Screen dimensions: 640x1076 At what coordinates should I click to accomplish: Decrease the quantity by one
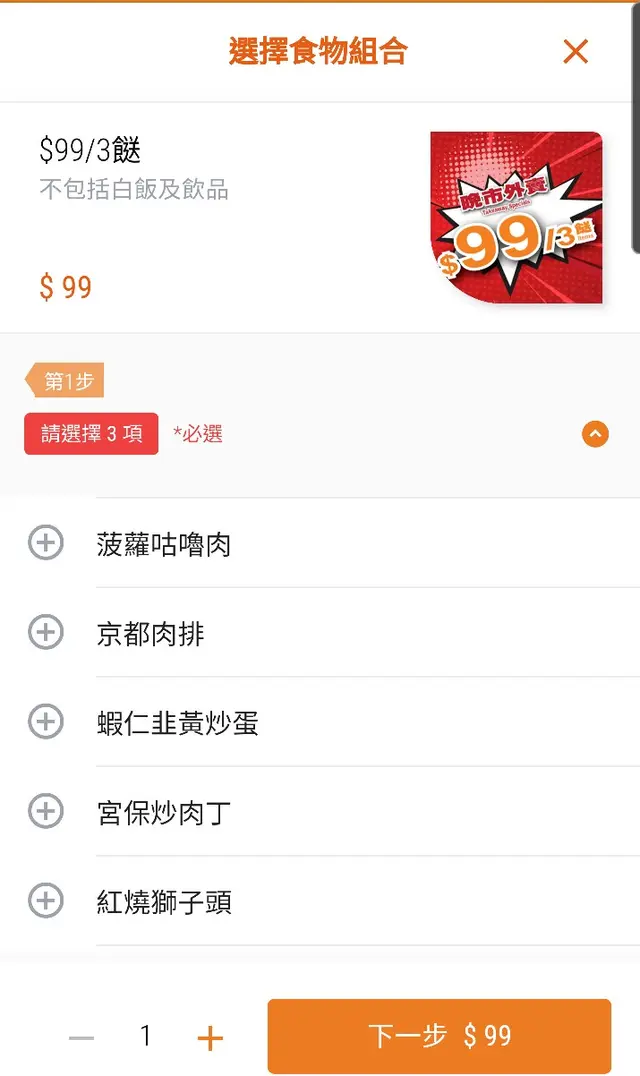81,1037
